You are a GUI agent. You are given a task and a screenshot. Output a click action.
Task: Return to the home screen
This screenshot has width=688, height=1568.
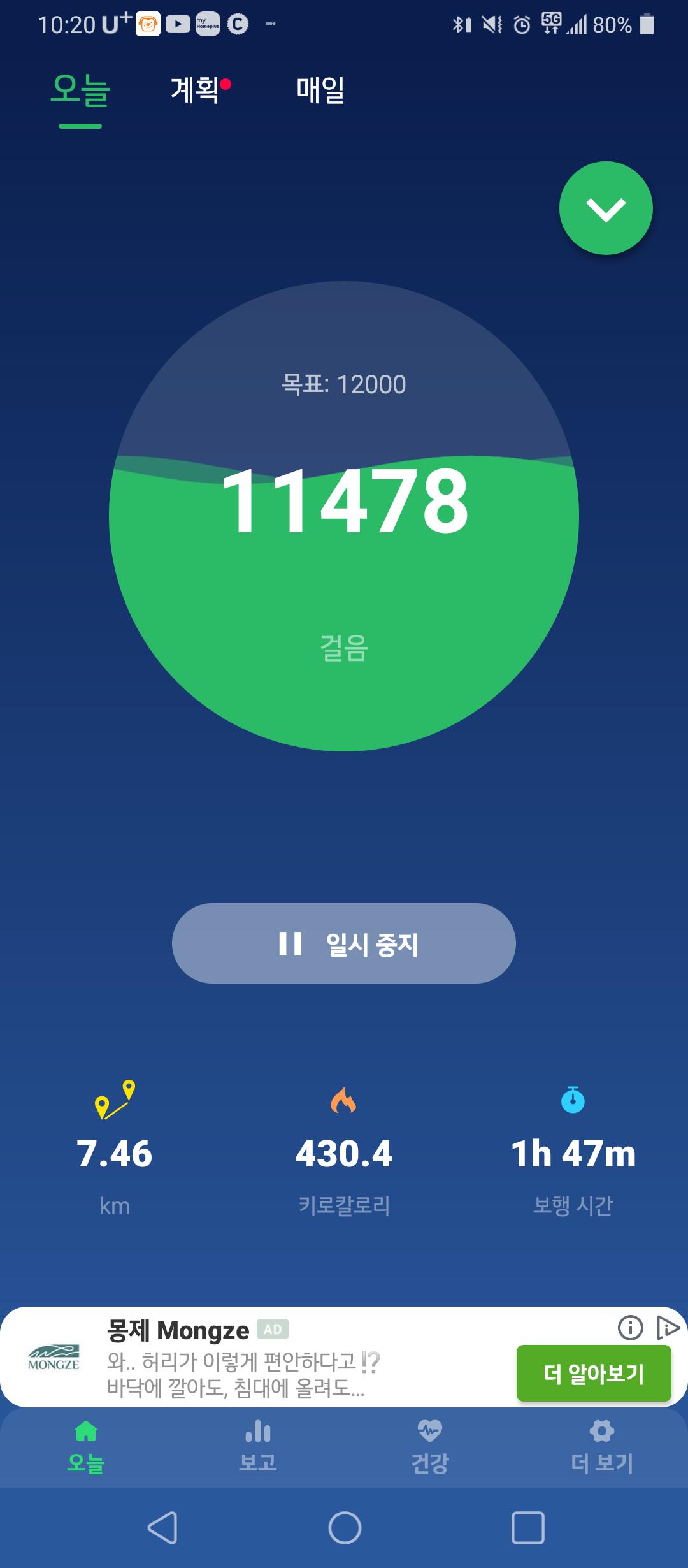345,1528
